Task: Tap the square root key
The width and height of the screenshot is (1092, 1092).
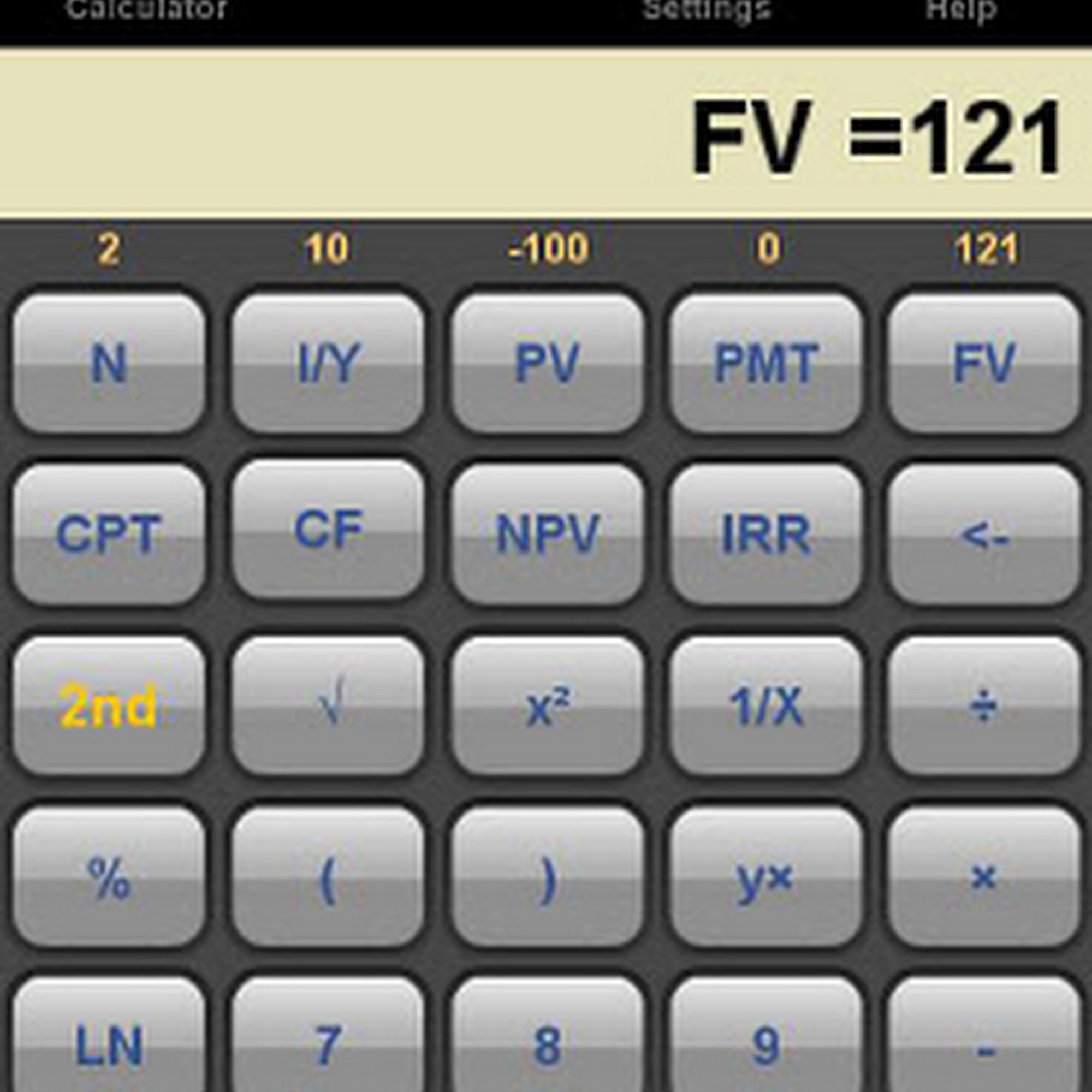Action: pos(328,705)
